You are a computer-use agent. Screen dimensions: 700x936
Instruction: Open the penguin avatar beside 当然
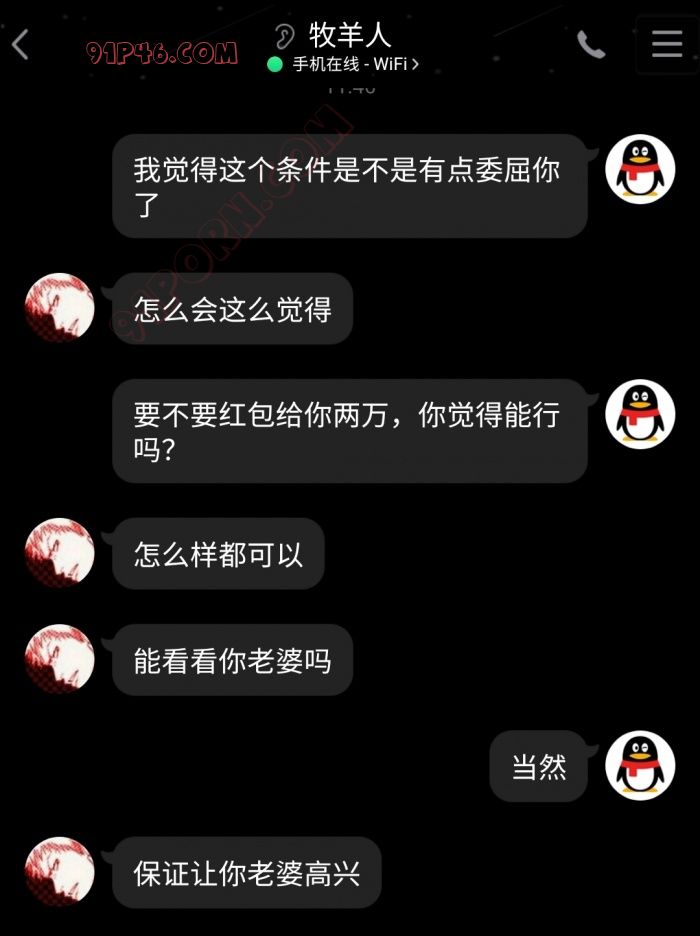(640, 766)
